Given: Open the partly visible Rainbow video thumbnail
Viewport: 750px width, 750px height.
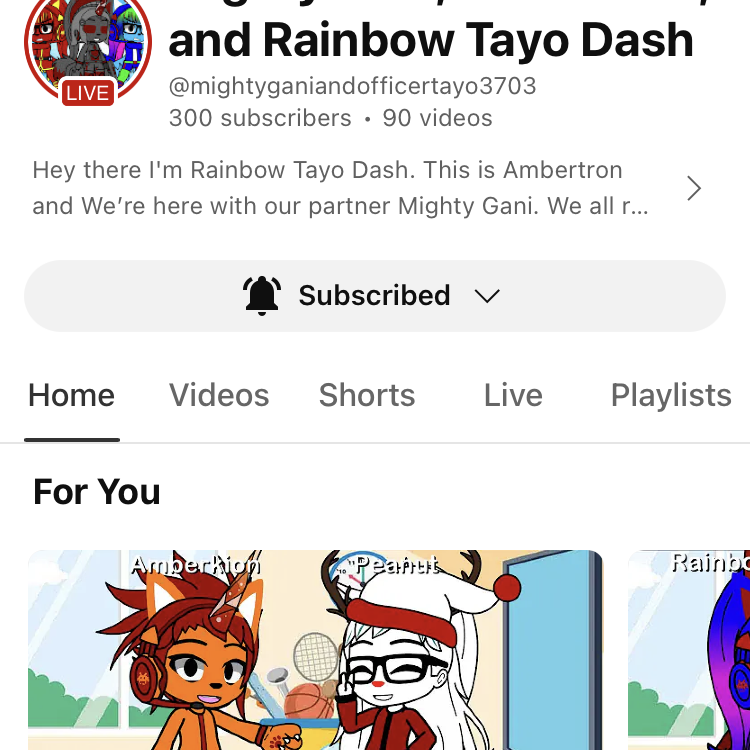Looking at the screenshot, I should click(x=690, y=650).
